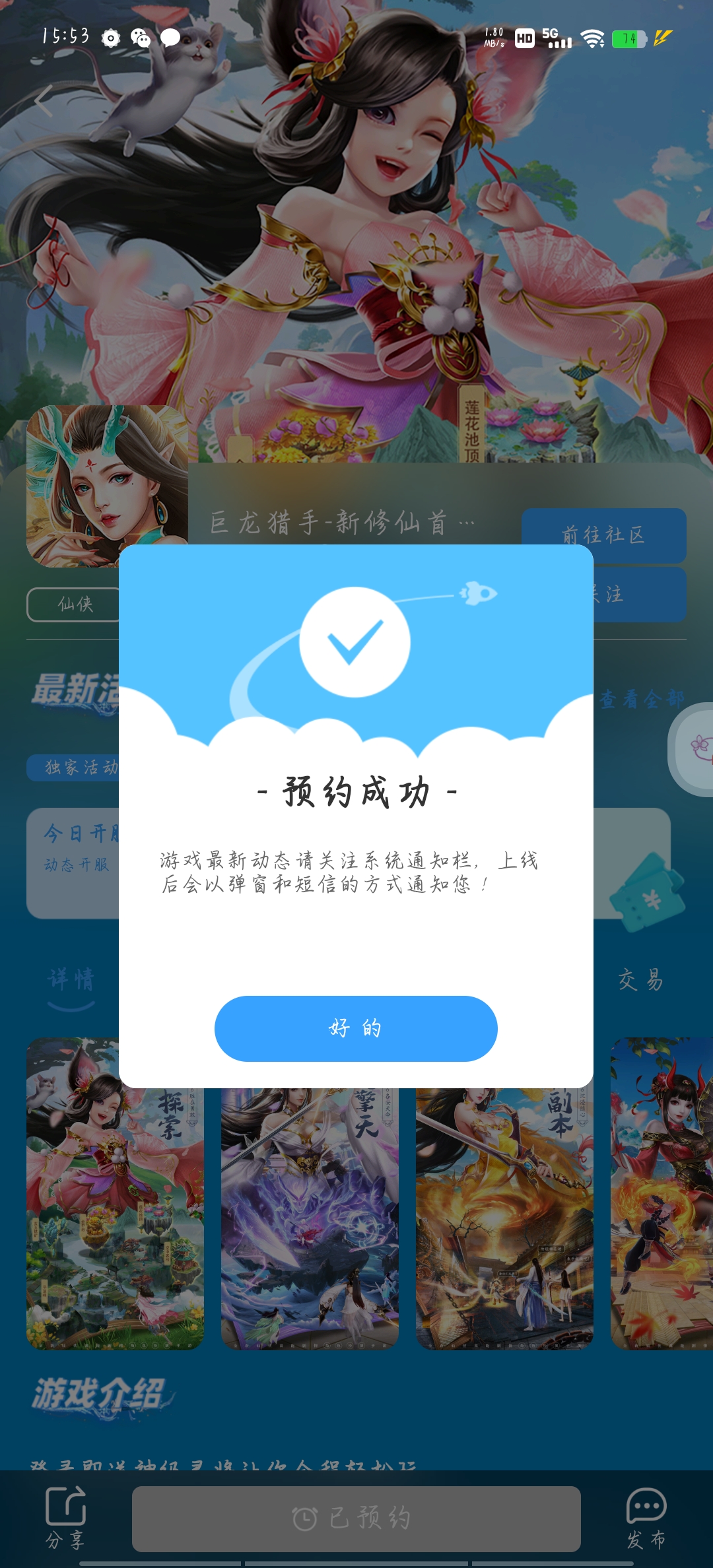713x1568 pixels.
Task: Go back using the top-left arrow
Action: point(44,102)
